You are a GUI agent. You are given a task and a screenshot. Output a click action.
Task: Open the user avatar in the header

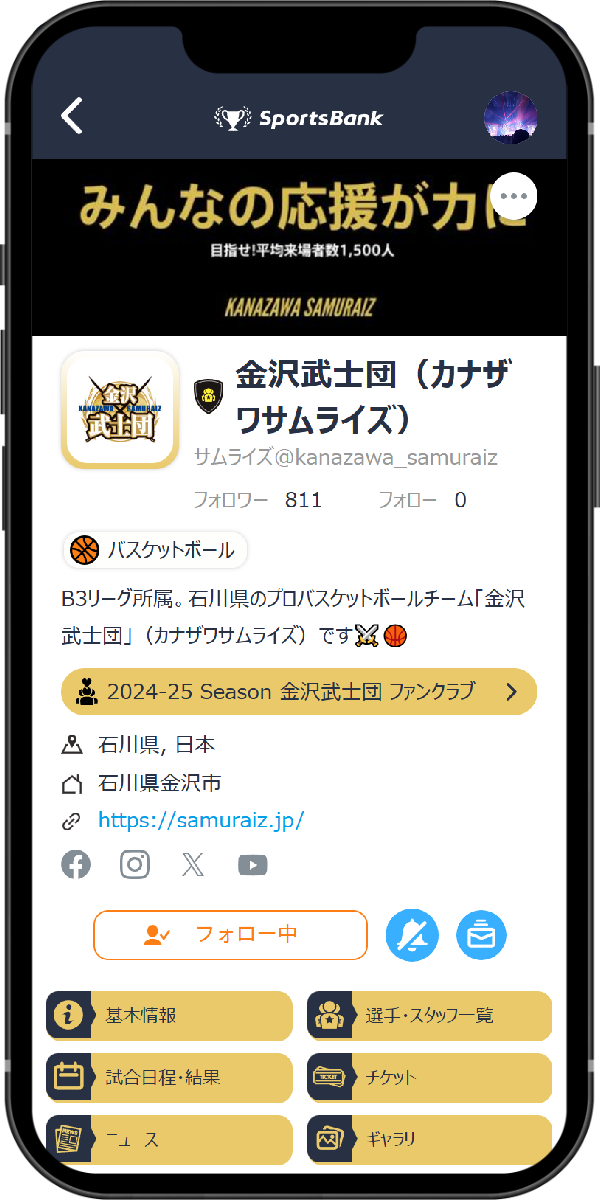pyautogui.click(x=510, y=118)
